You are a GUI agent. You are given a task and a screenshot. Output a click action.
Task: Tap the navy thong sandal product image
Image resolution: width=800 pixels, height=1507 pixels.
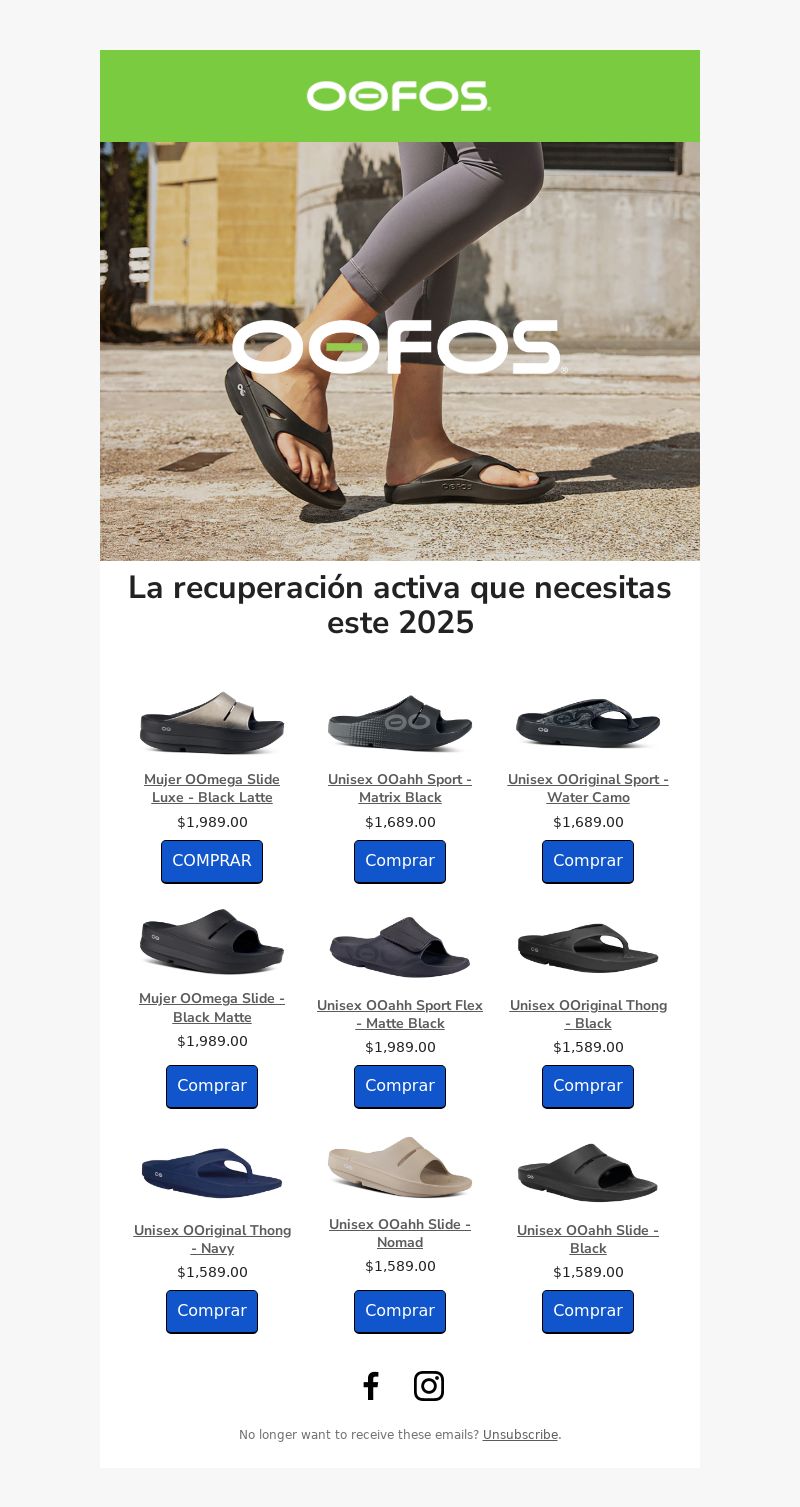(x=212, y=1173)
